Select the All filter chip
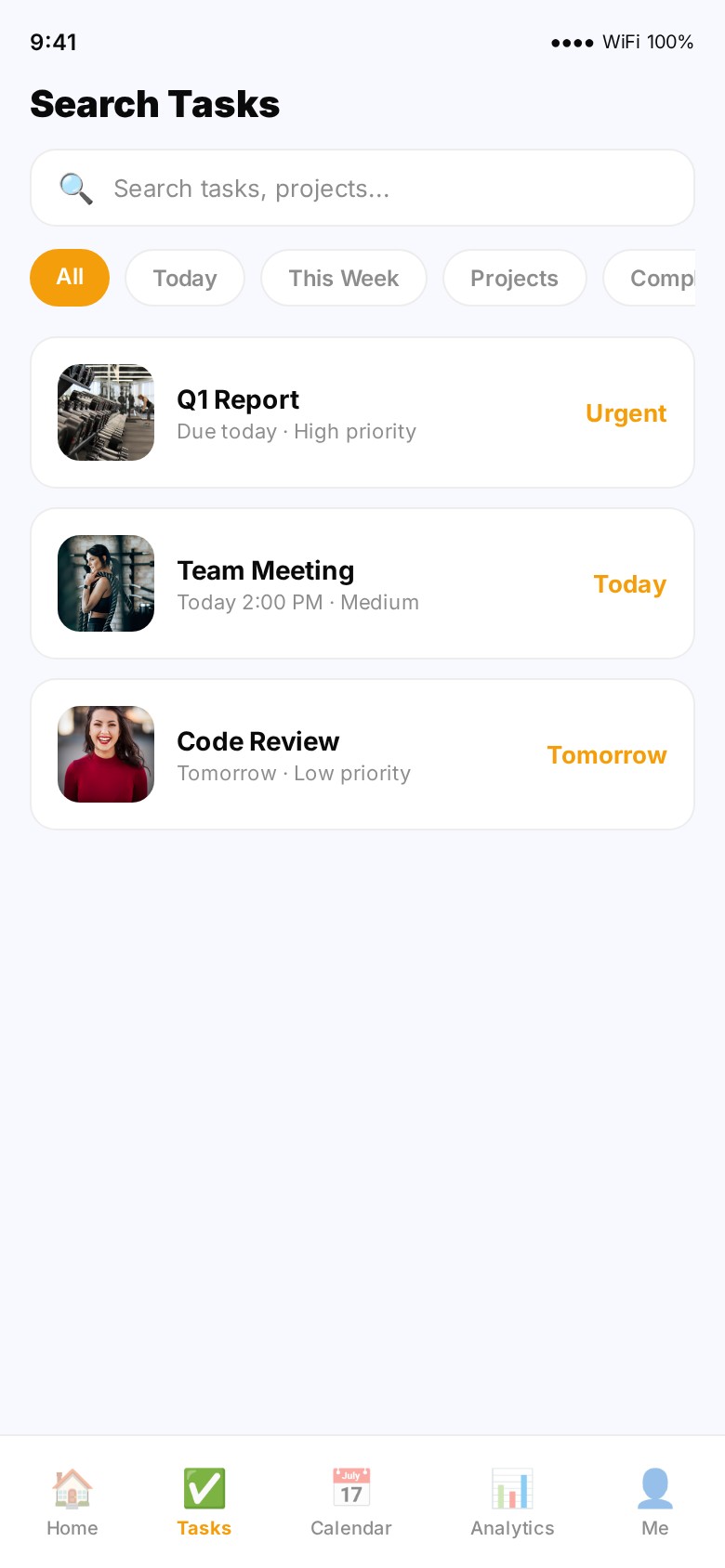Image resolution: width=725 pixels, height=1568 pixels. pyautogui.click(x=70, y=278)
